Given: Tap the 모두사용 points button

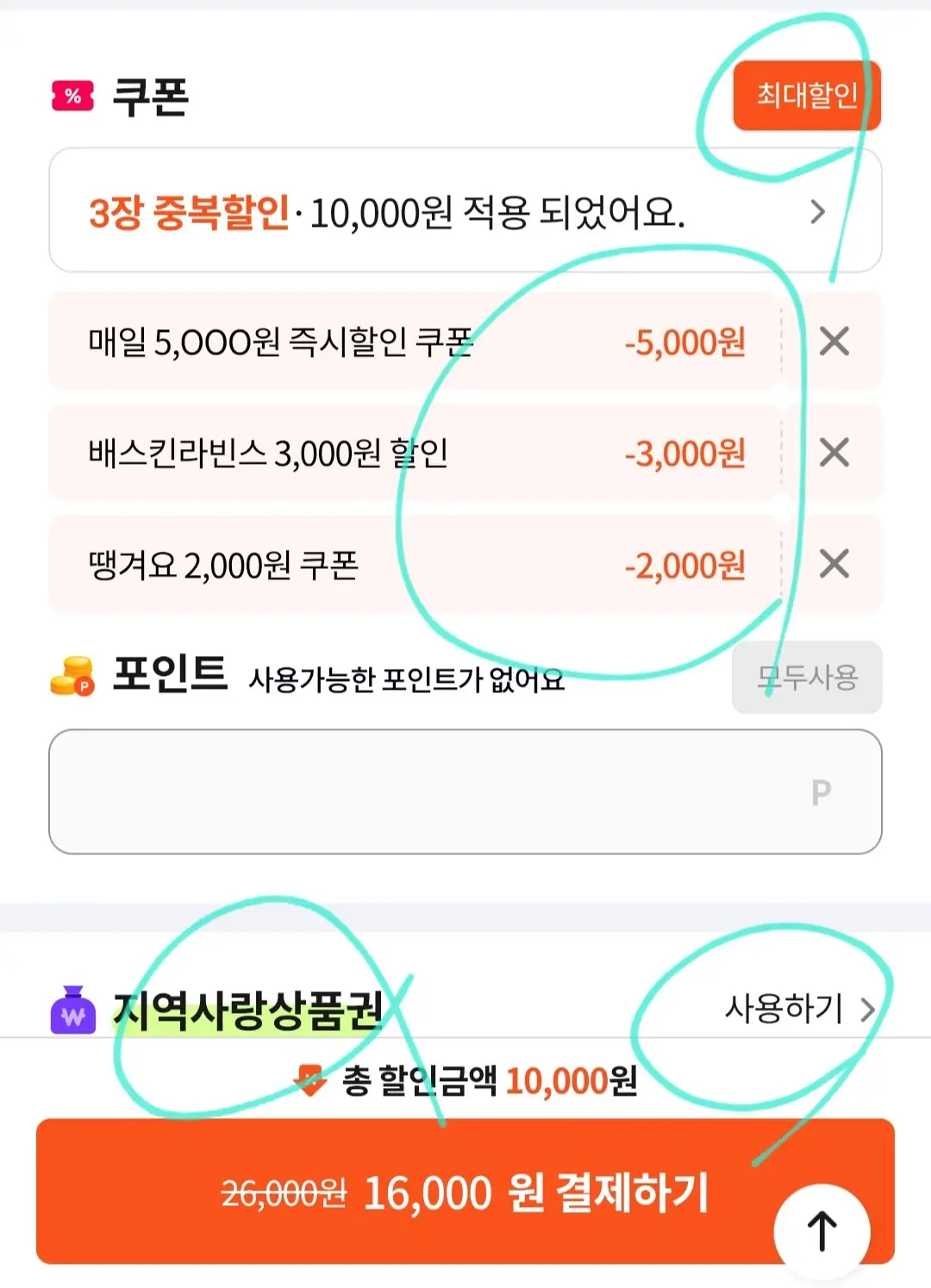Looking at the screenshot, I should tap(806, 678).
